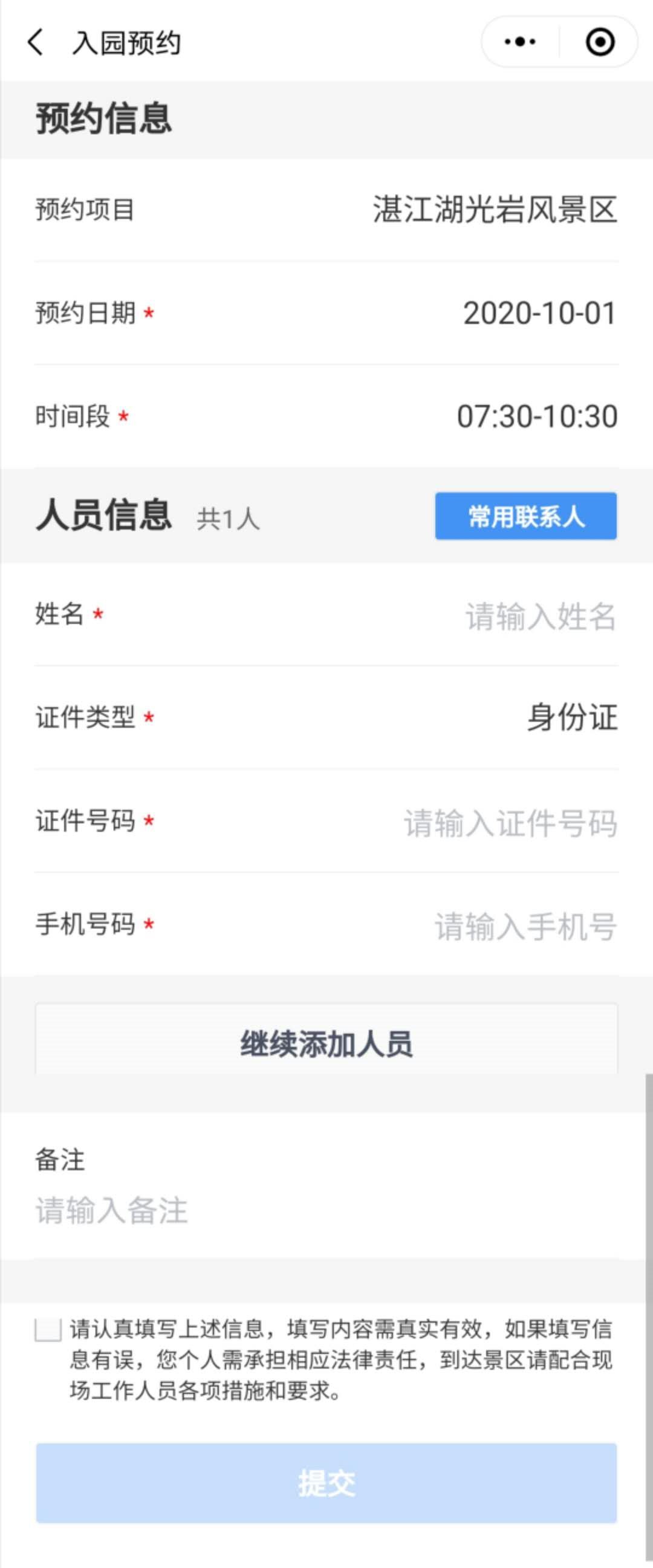Open the mini program more options menu
The height and width of the screenshot is (1568, 653).
coord(521,42)
